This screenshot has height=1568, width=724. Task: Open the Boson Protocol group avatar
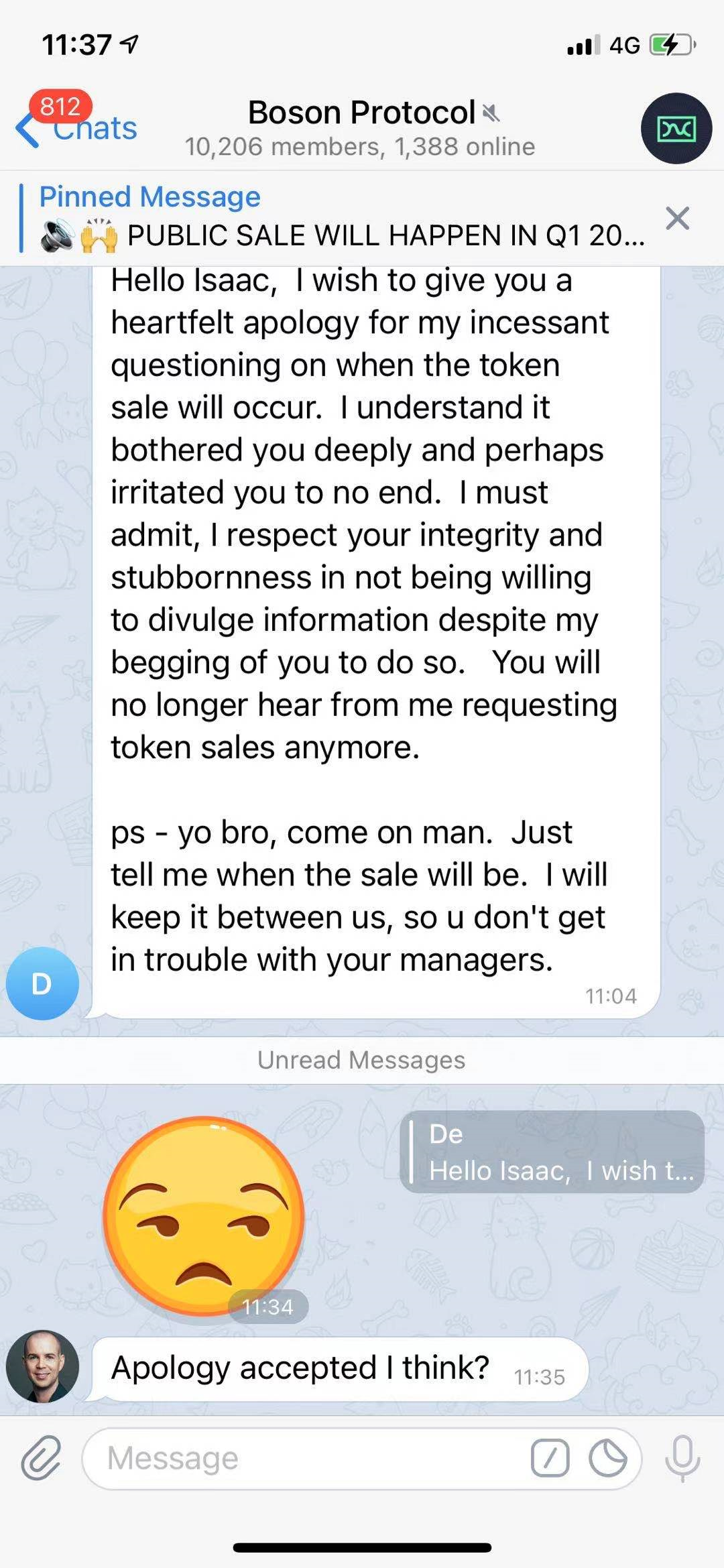click(676, 128)
